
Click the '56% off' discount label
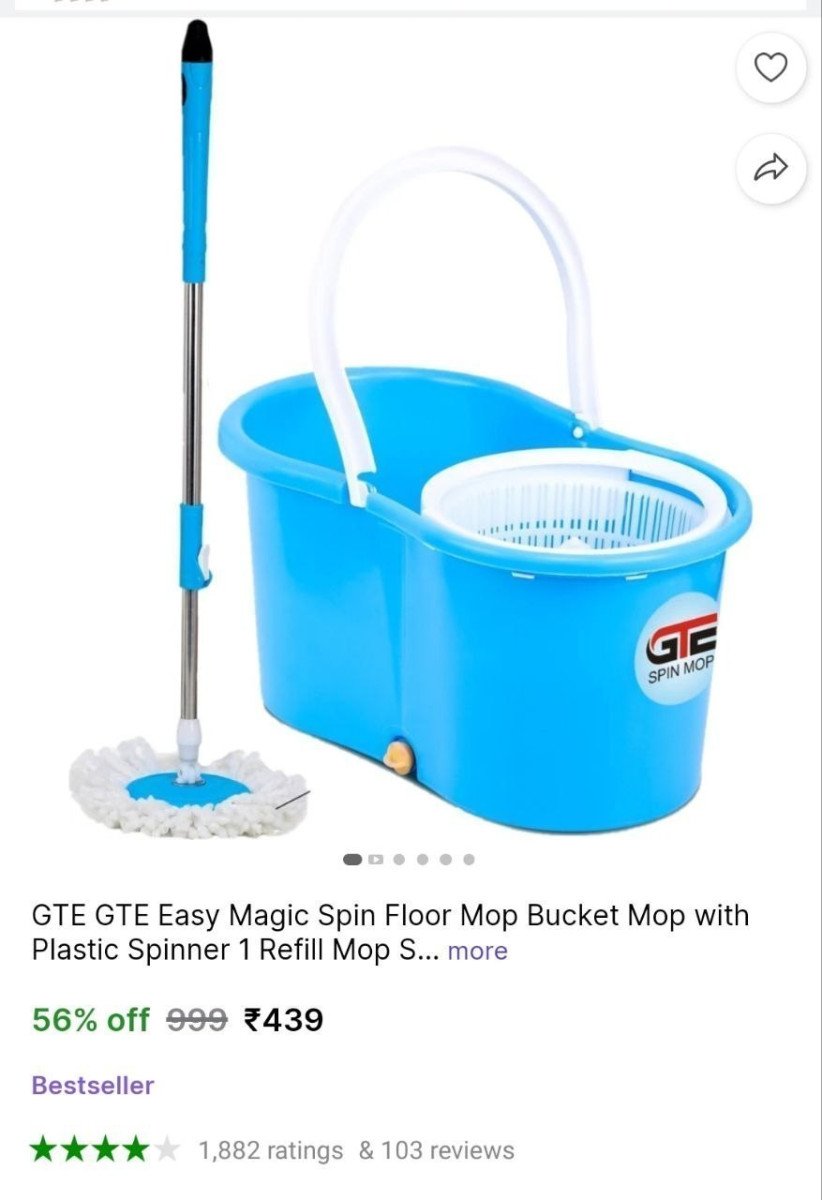[88, 1020]
